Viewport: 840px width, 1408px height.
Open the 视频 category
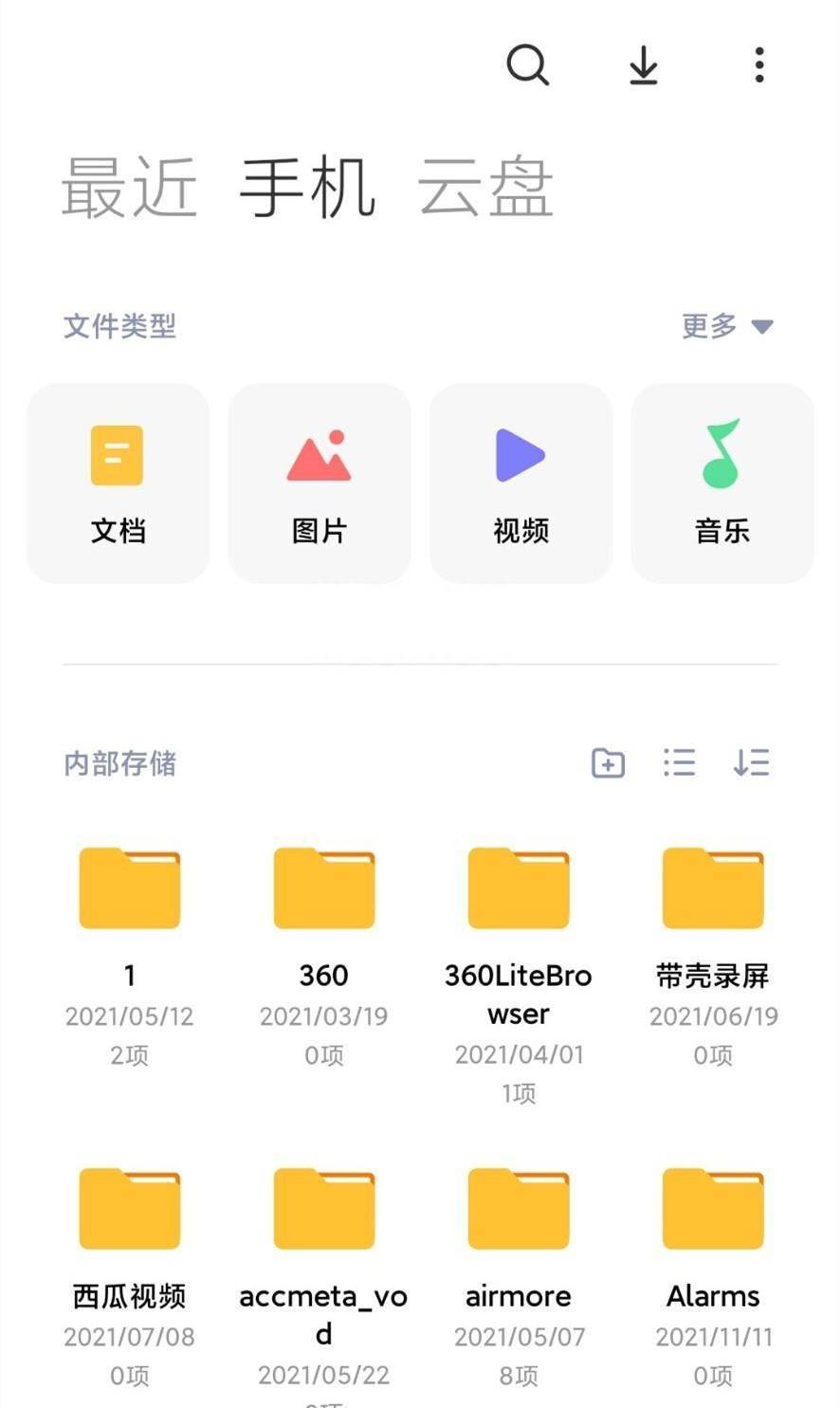click(520, 484)
